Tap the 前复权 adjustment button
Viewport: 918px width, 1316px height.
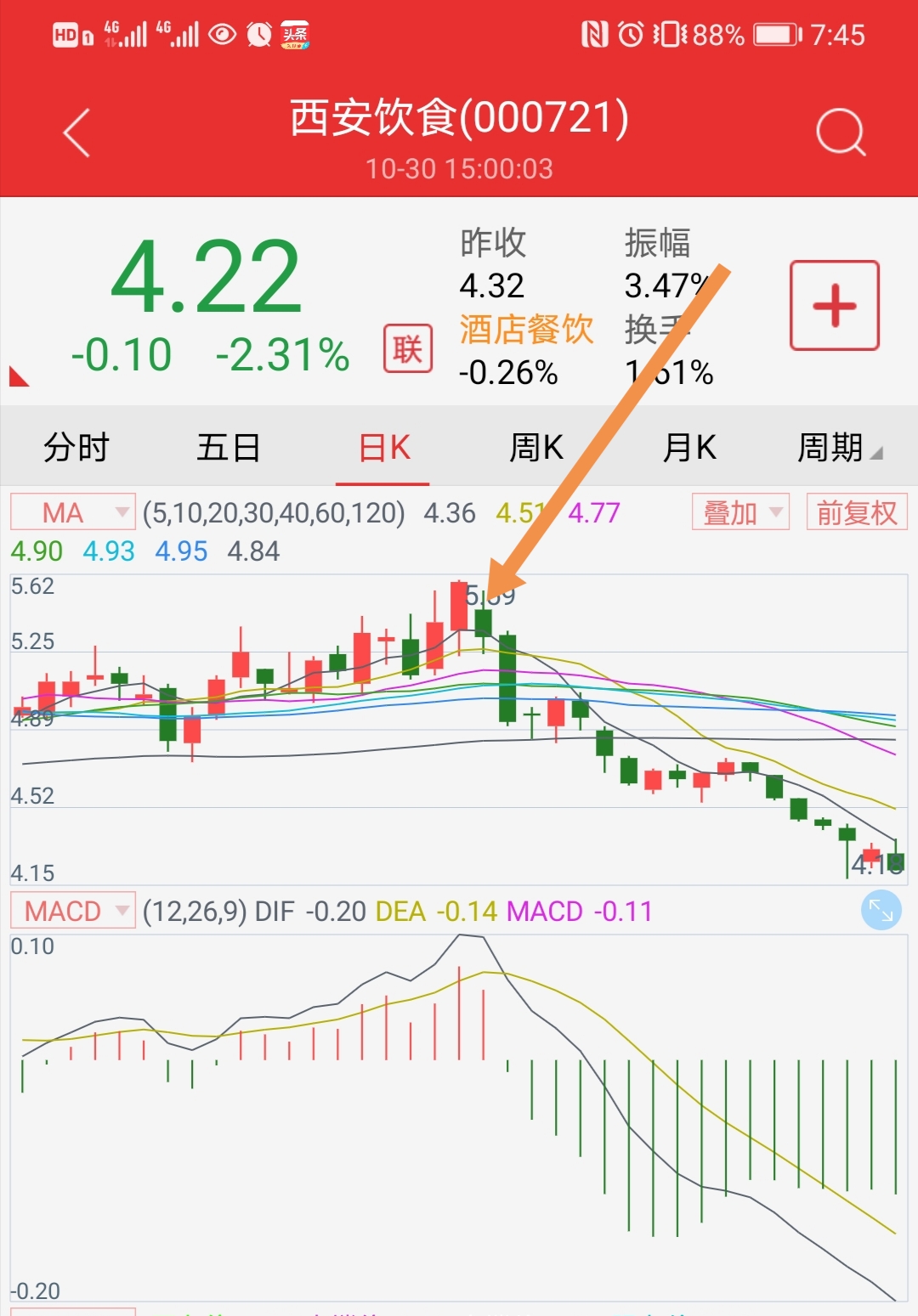(x=856, y=512)
